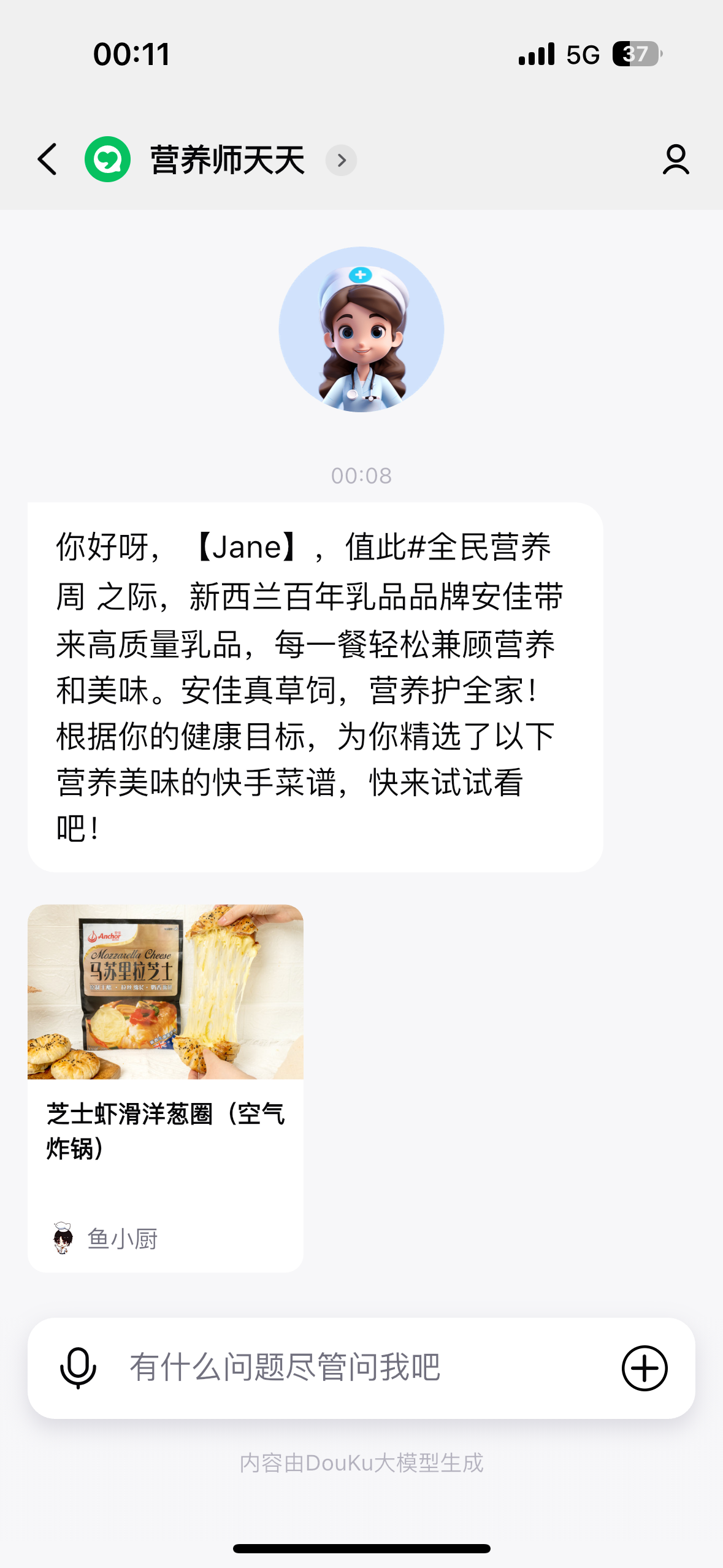Viewport: 723px width, 1568px height.
Task: Expand the 营养师天天 title chevron
Action: coord(341,161)
